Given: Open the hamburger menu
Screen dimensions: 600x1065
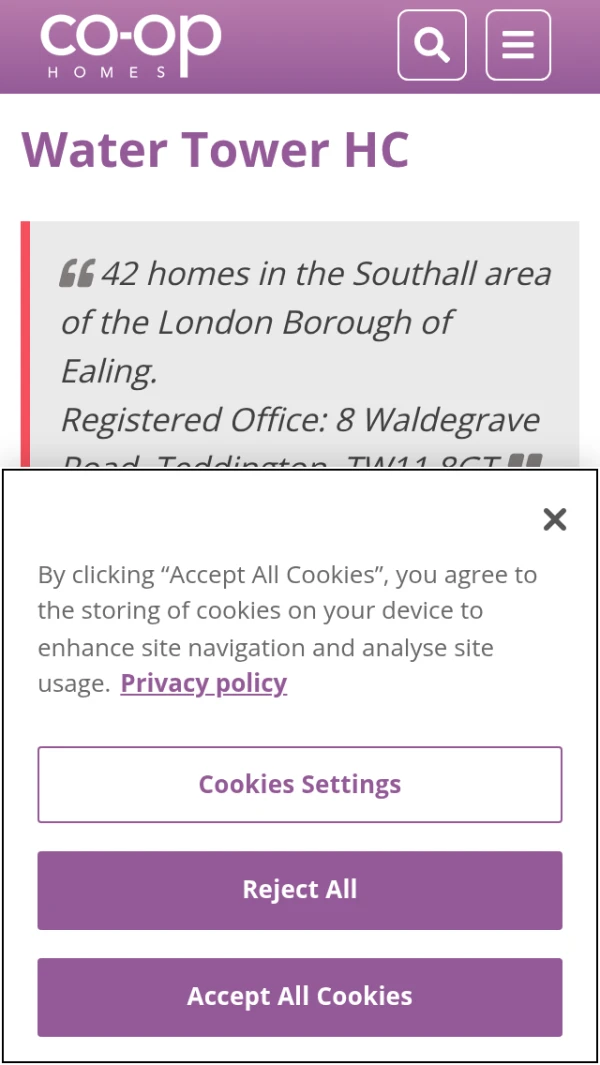Looking at the screenshot, I should click(x=518, y=45).
